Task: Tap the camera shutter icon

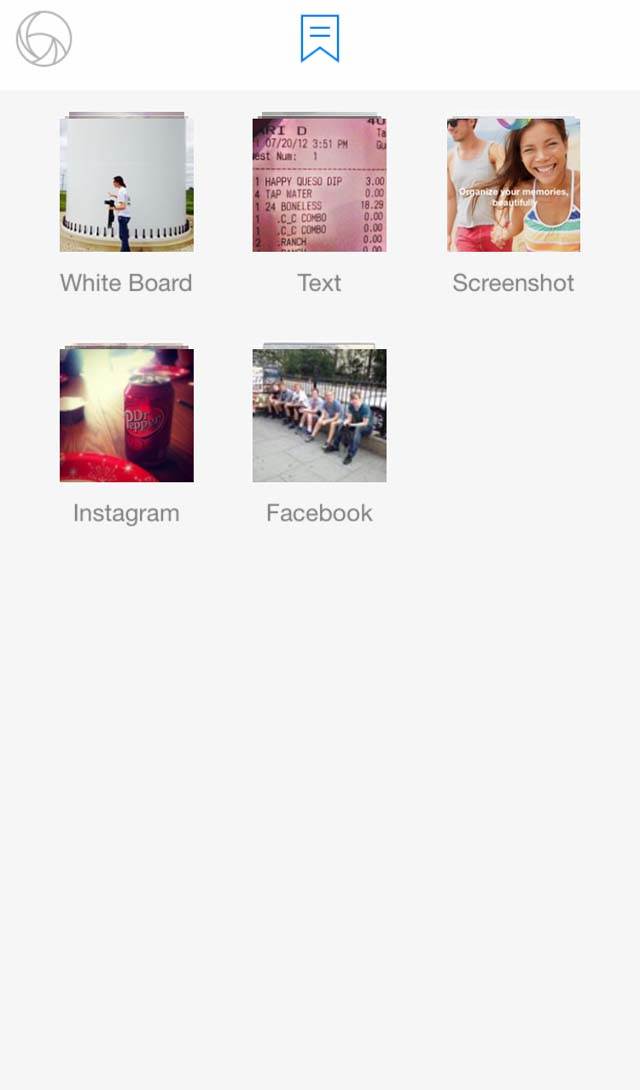Action: click(x=44, y=39)
